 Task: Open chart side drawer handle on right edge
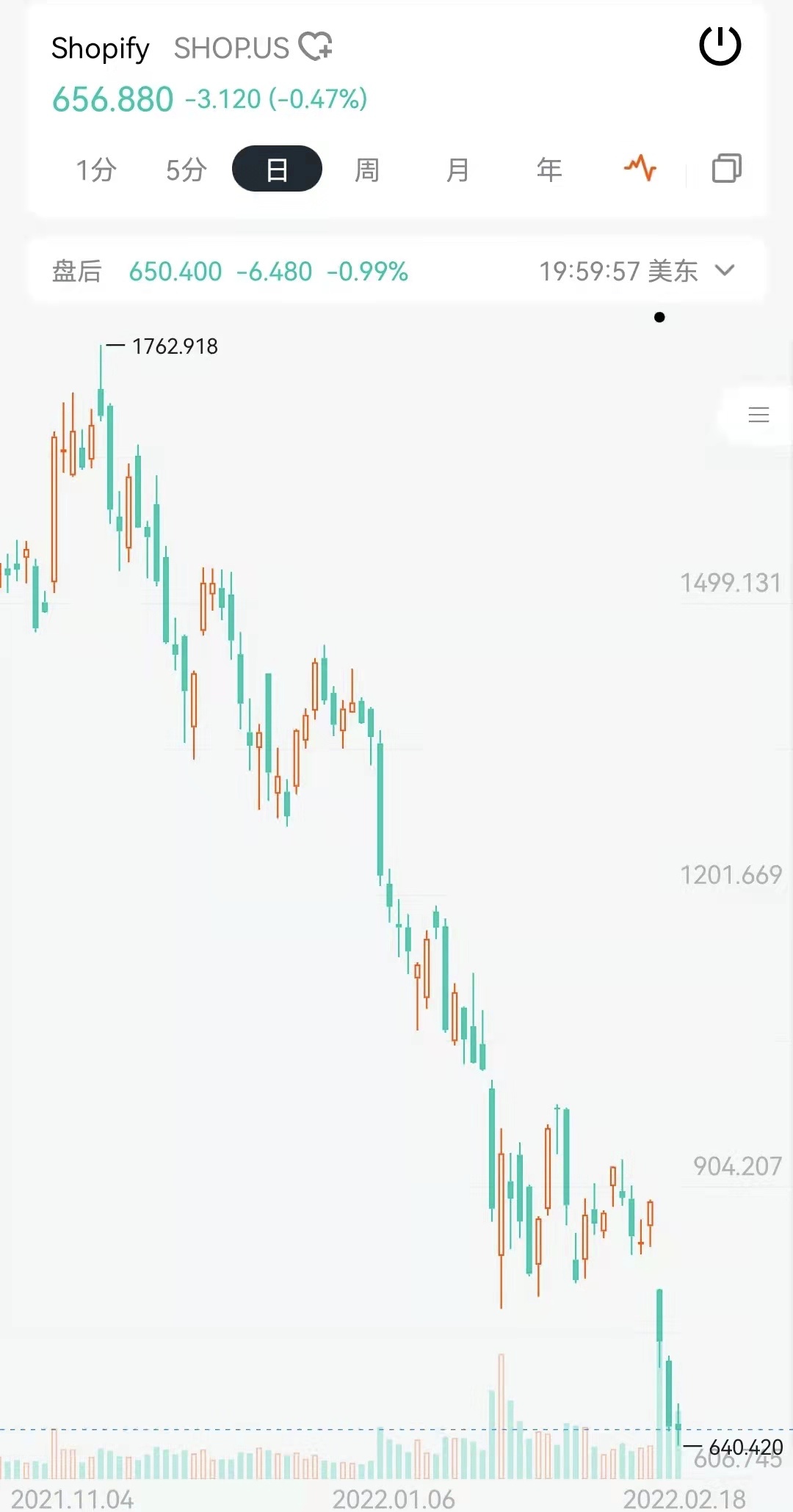(758, 415)
